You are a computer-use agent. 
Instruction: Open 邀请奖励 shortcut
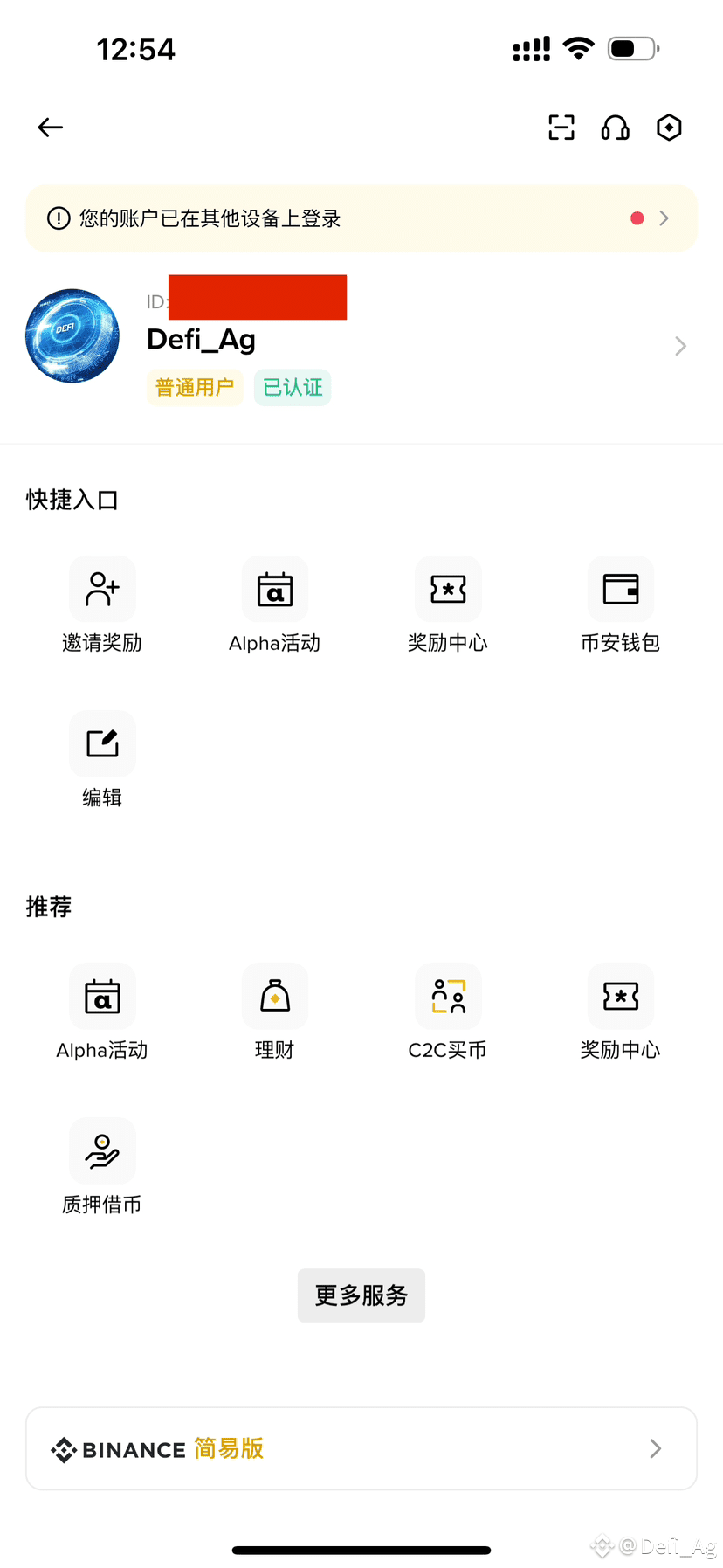(102, 605)
